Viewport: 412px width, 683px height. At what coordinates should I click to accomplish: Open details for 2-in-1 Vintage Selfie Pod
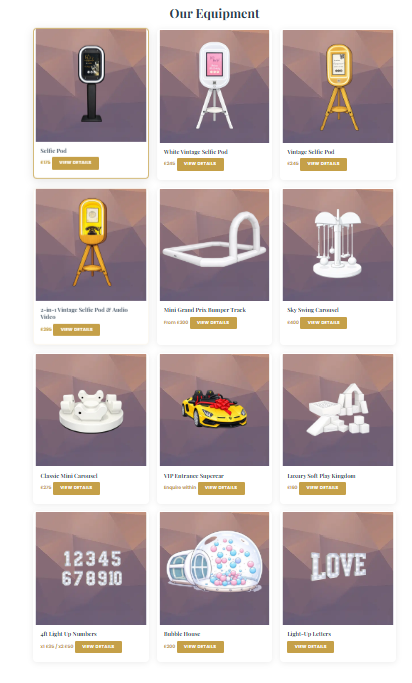pyautogui.click(x=76, y=330)
